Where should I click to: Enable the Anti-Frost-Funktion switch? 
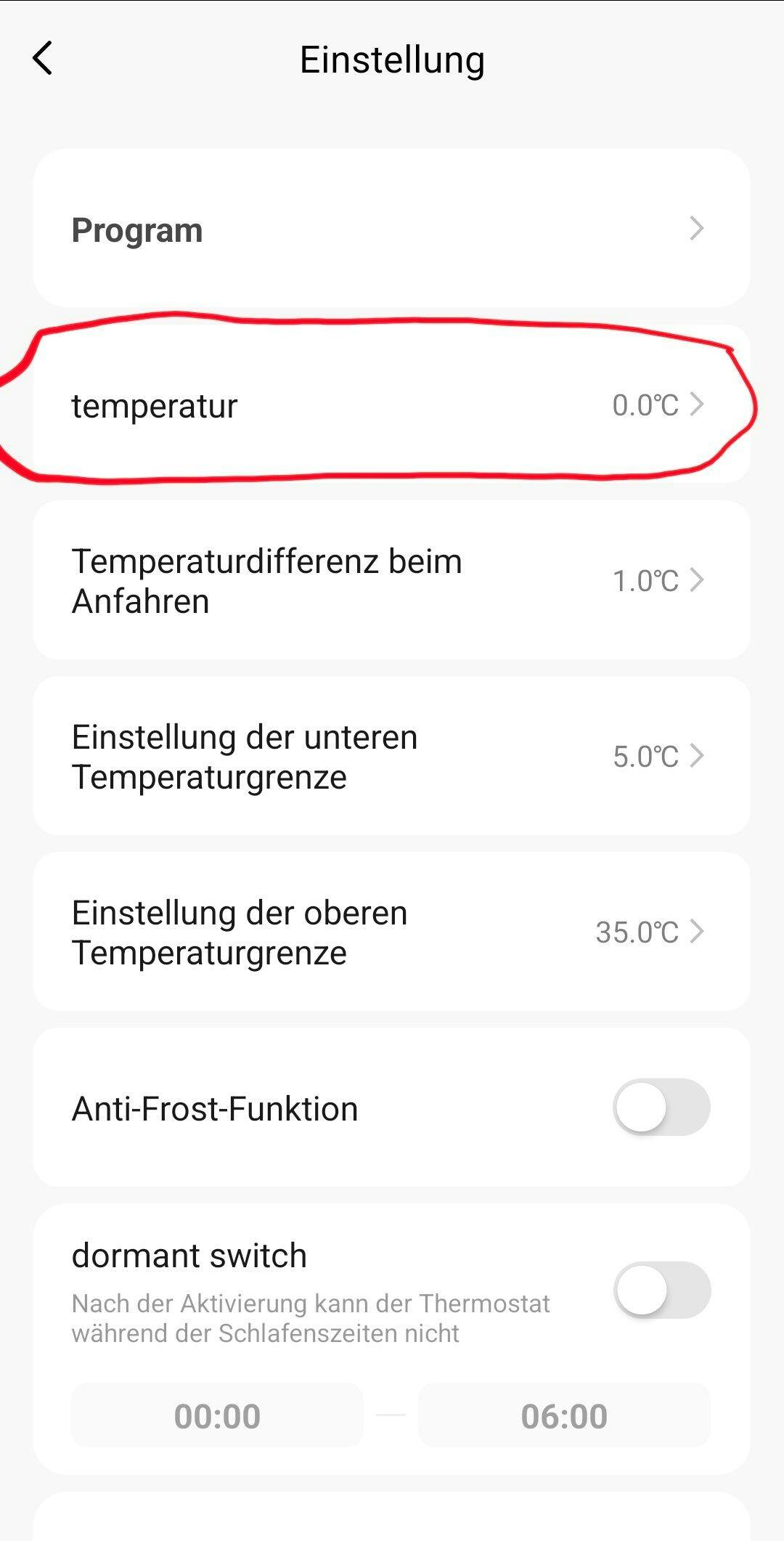click(661, 1107)
